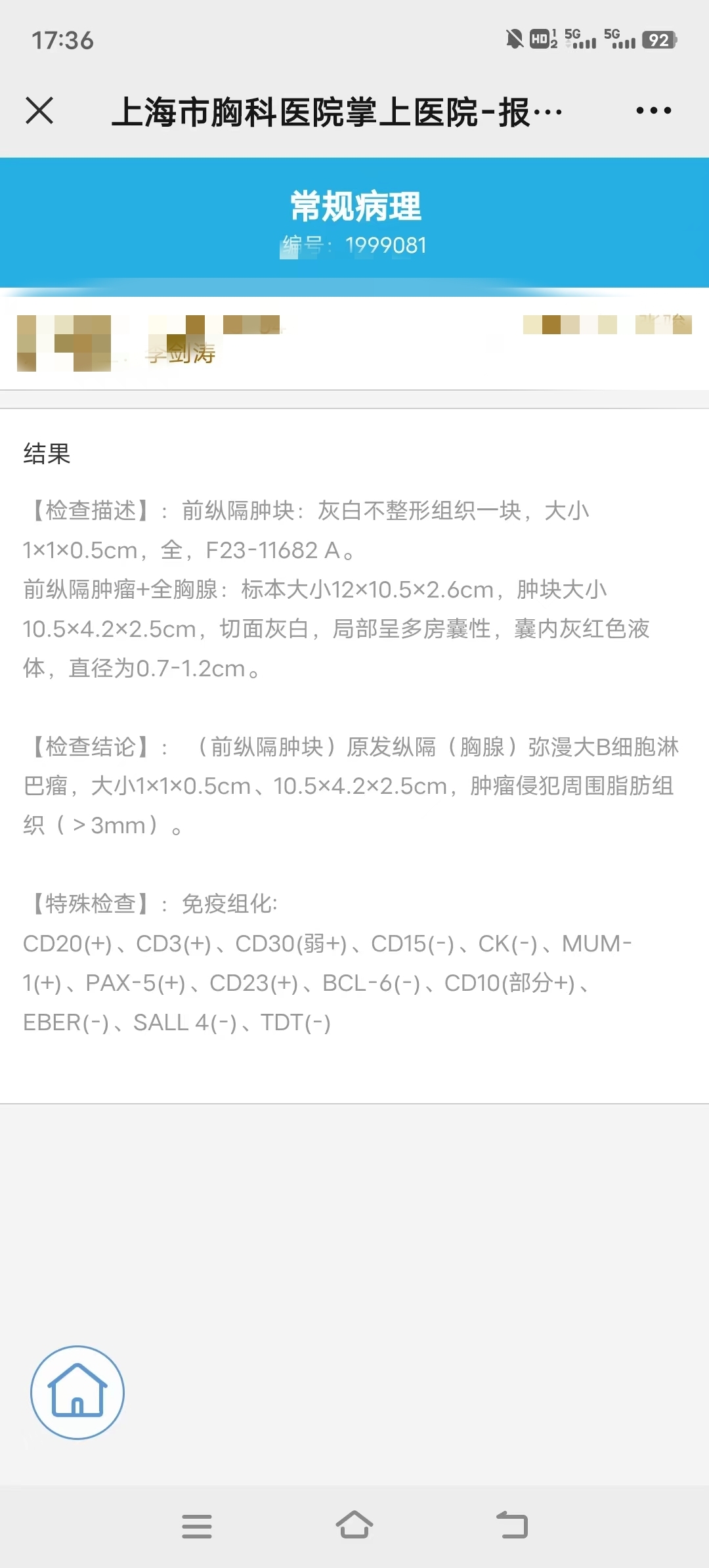Go to the phone home screen
This screenshot has height=1568, width=709.
[354, 1525]
